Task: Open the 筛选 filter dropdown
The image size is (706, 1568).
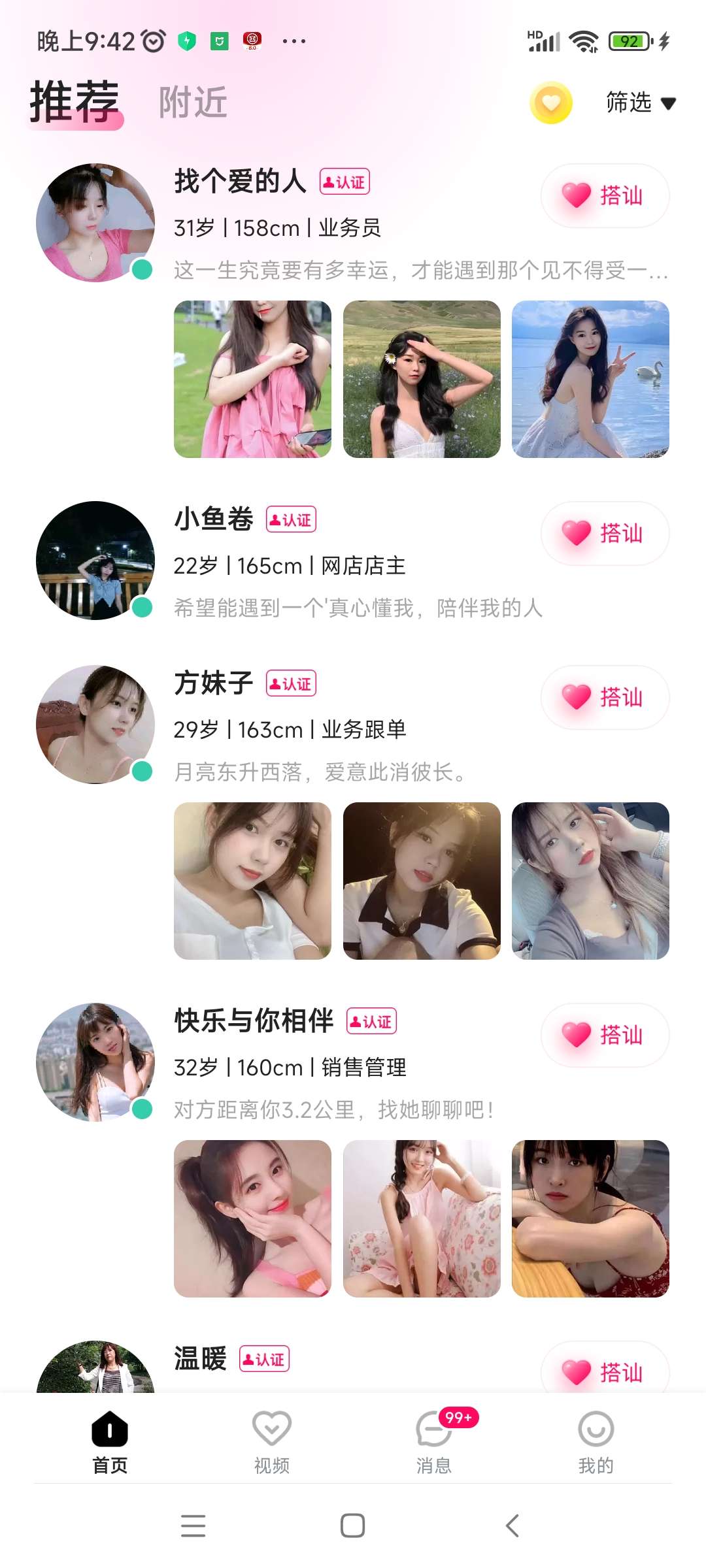Action: [640, 103]
